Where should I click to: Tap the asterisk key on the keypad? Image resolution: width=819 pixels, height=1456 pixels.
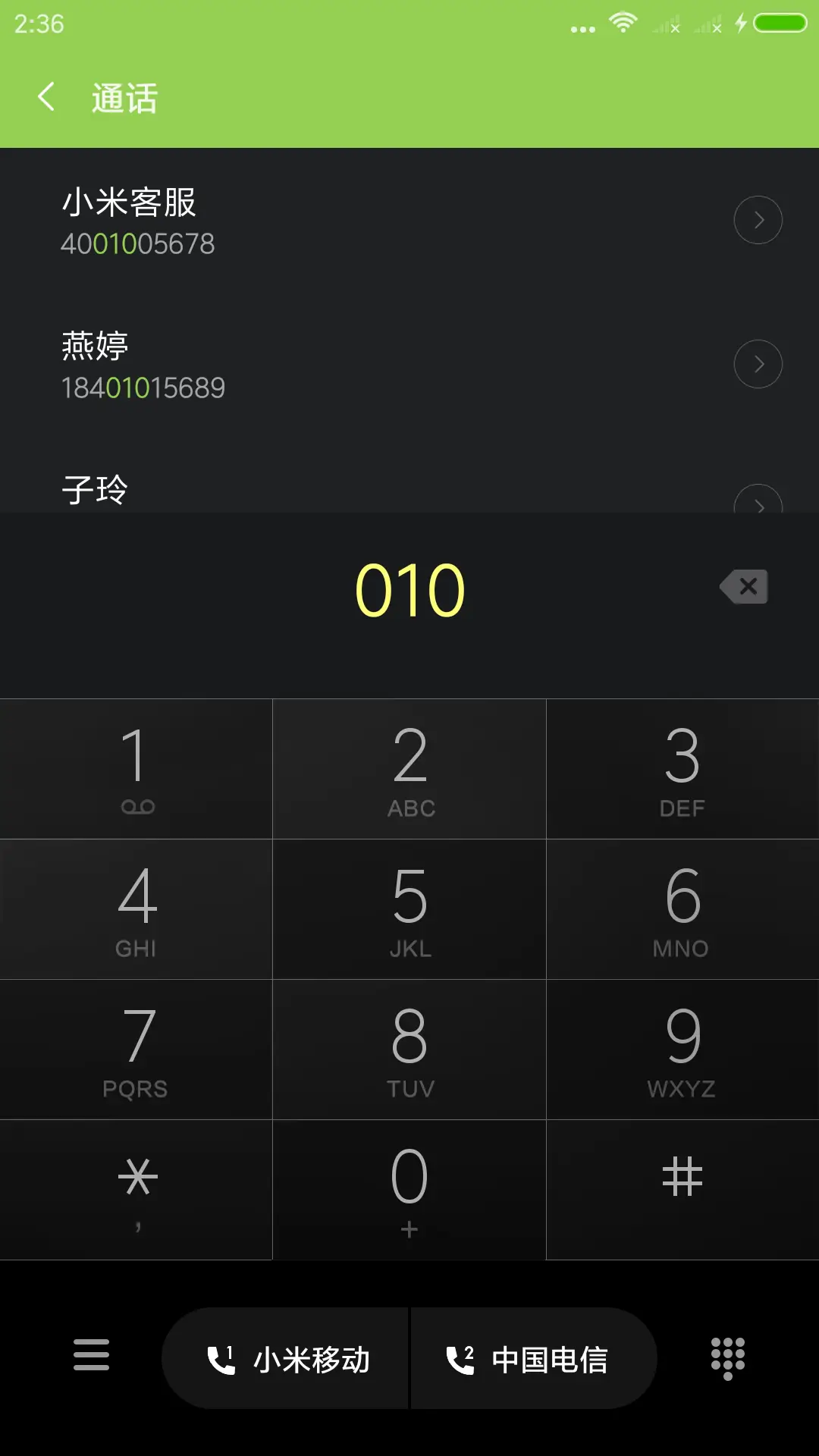[136, 1183]
